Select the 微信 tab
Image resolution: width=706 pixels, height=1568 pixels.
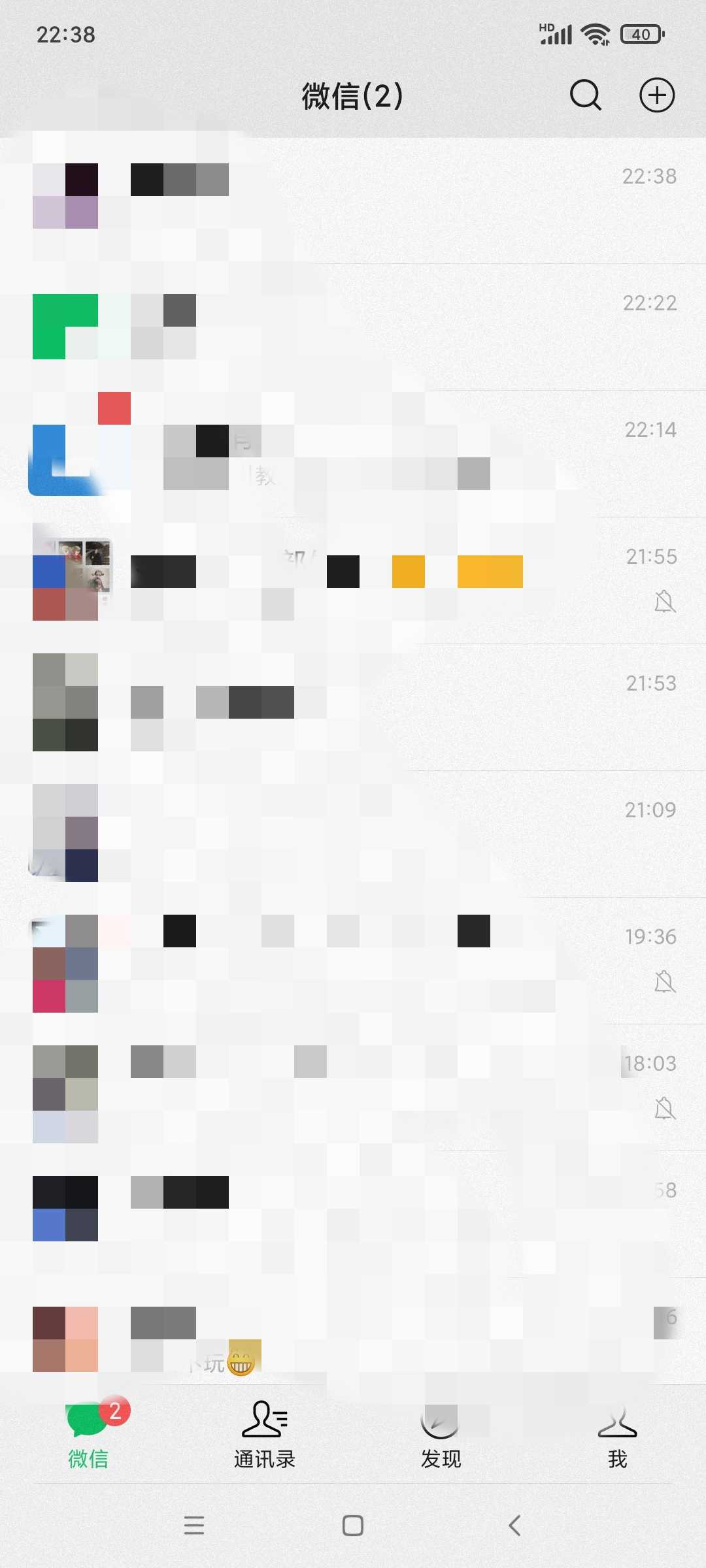click(x=88, y=1434)
